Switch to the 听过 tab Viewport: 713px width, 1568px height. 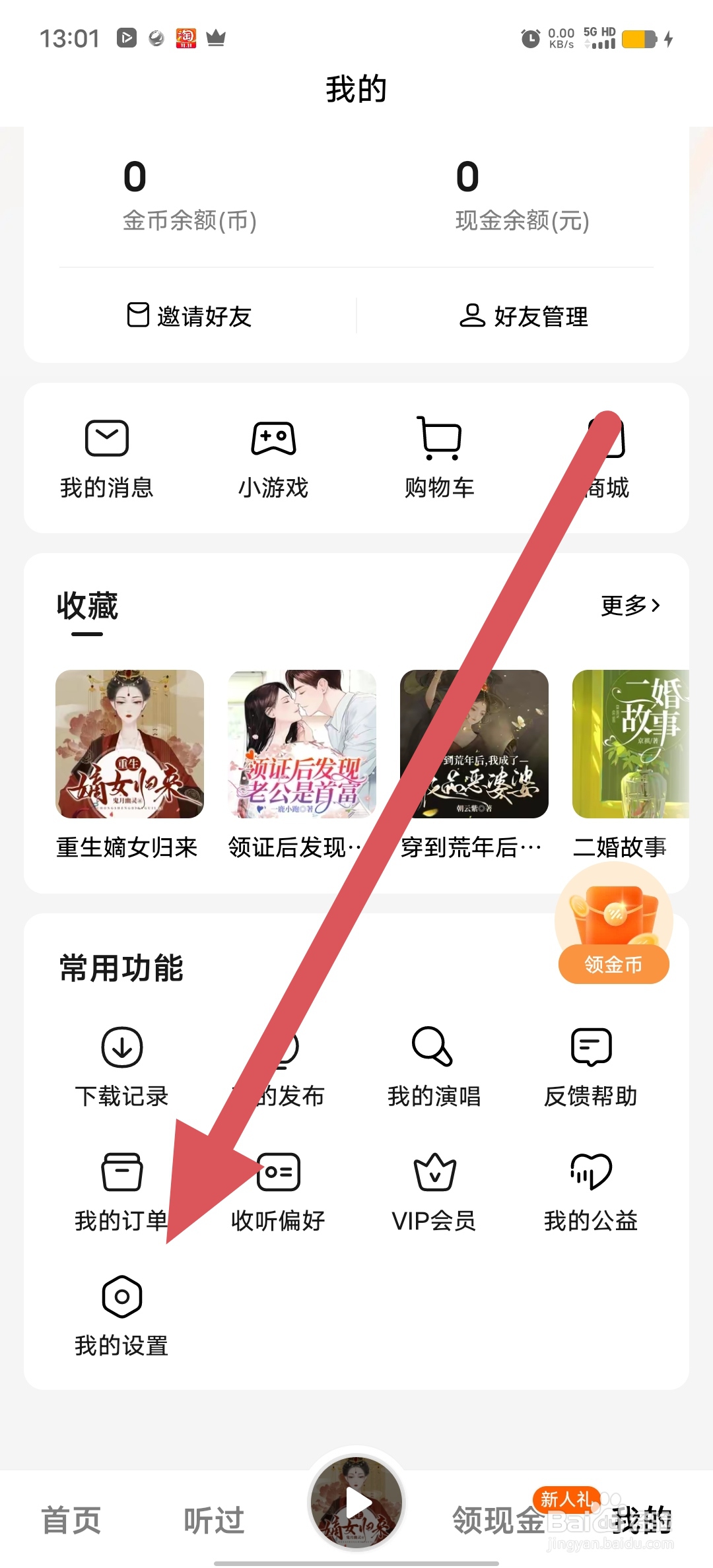[214, 1518]
